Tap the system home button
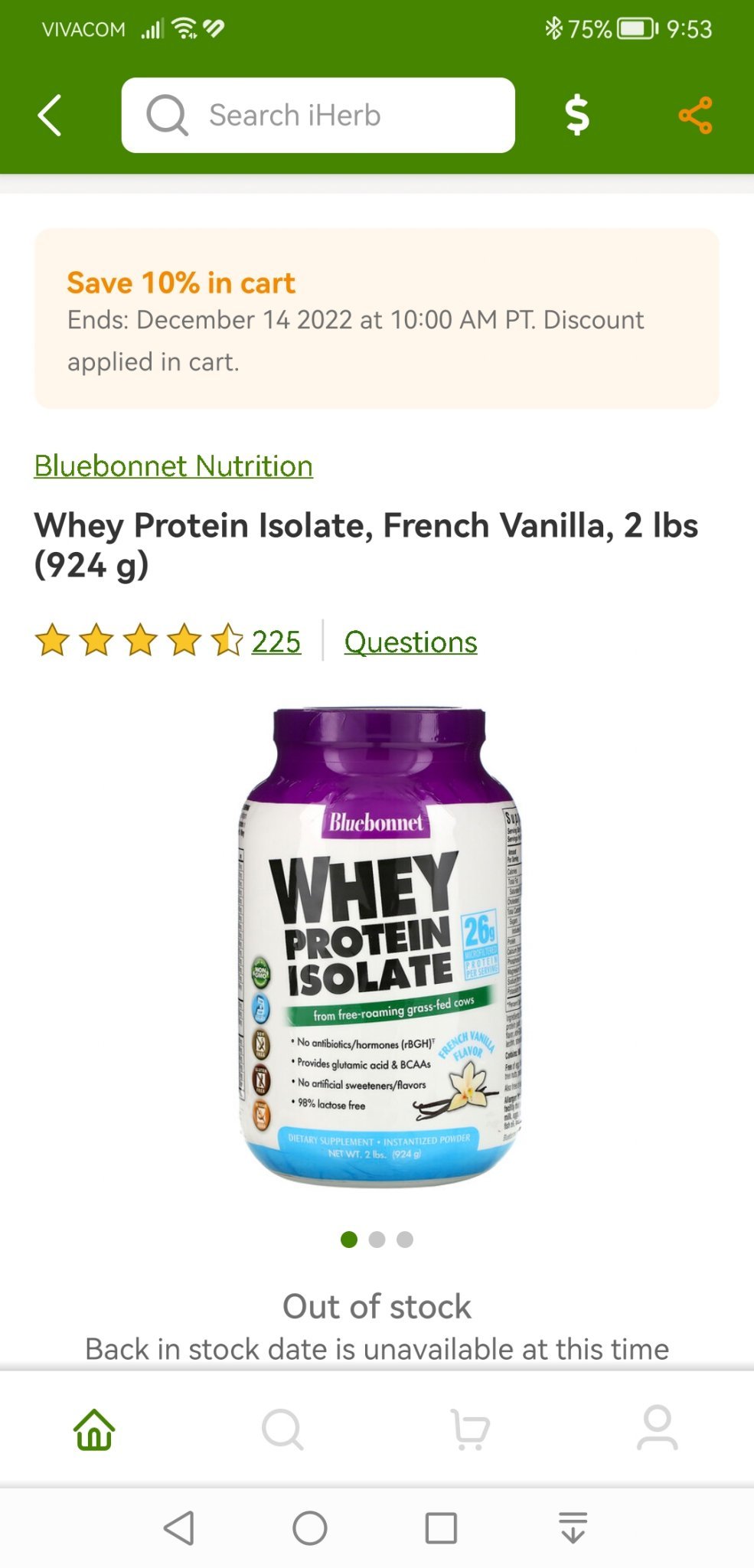Image resolution: width=754 pixels, height=1568 pixels. pos(310,1529)
